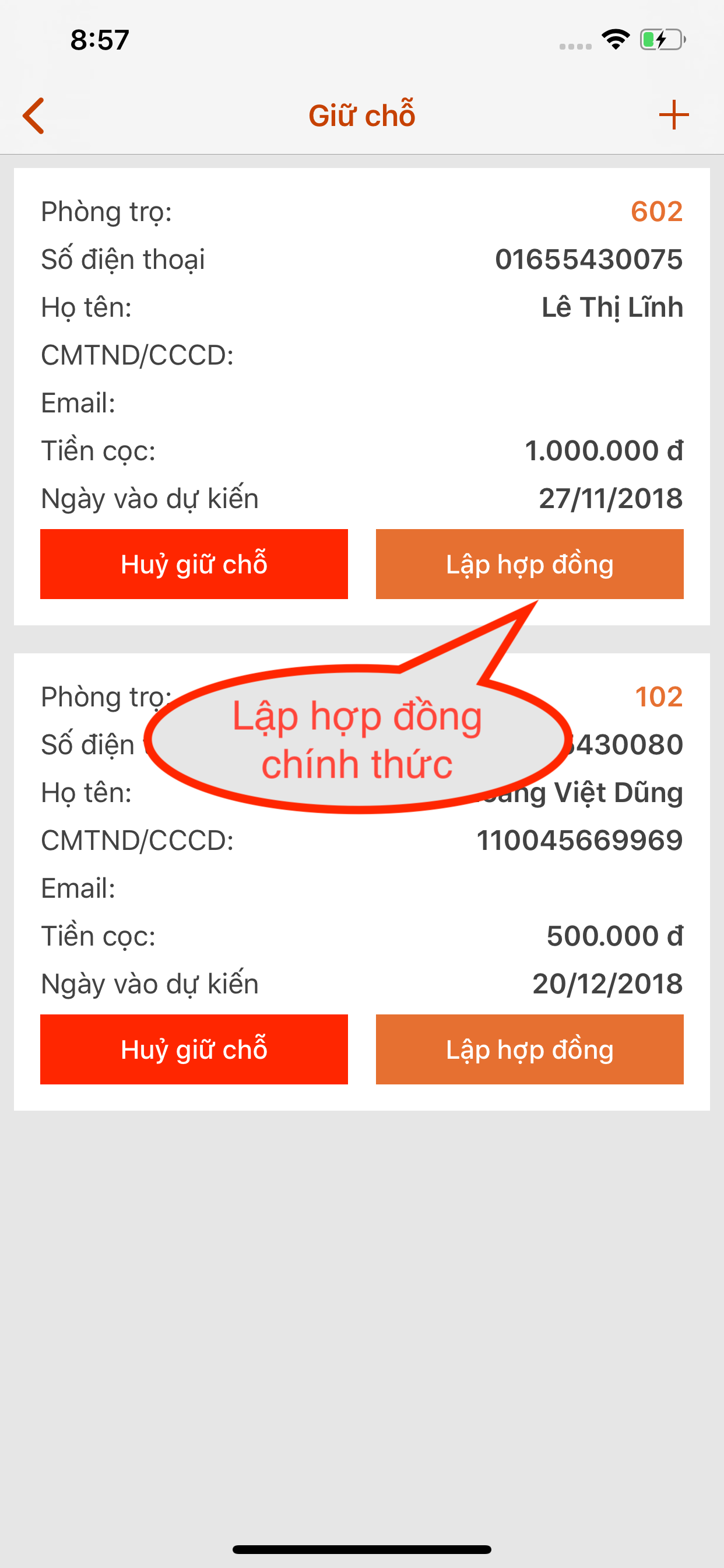Create a contract for room 102

(x=529, y=1049)
